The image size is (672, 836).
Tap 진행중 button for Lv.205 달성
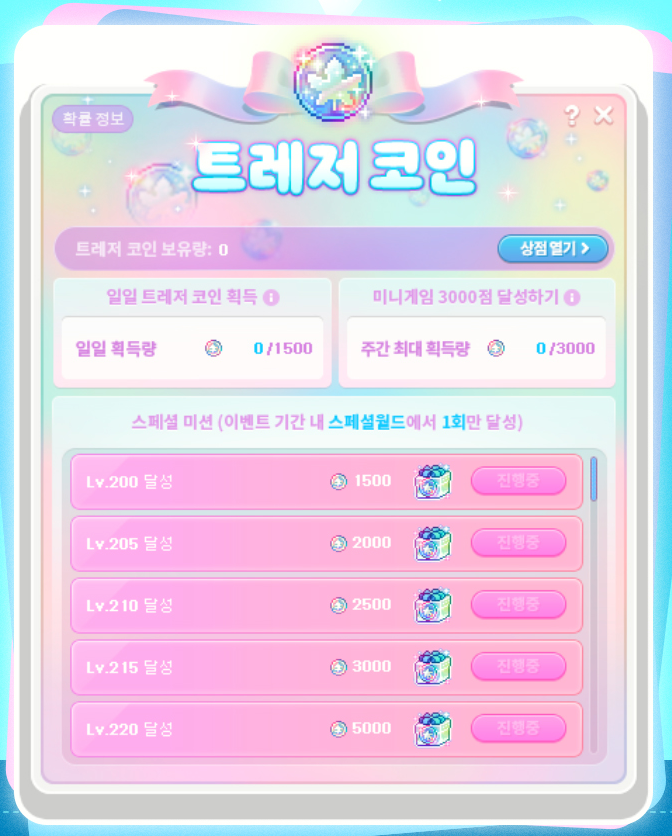518,543
